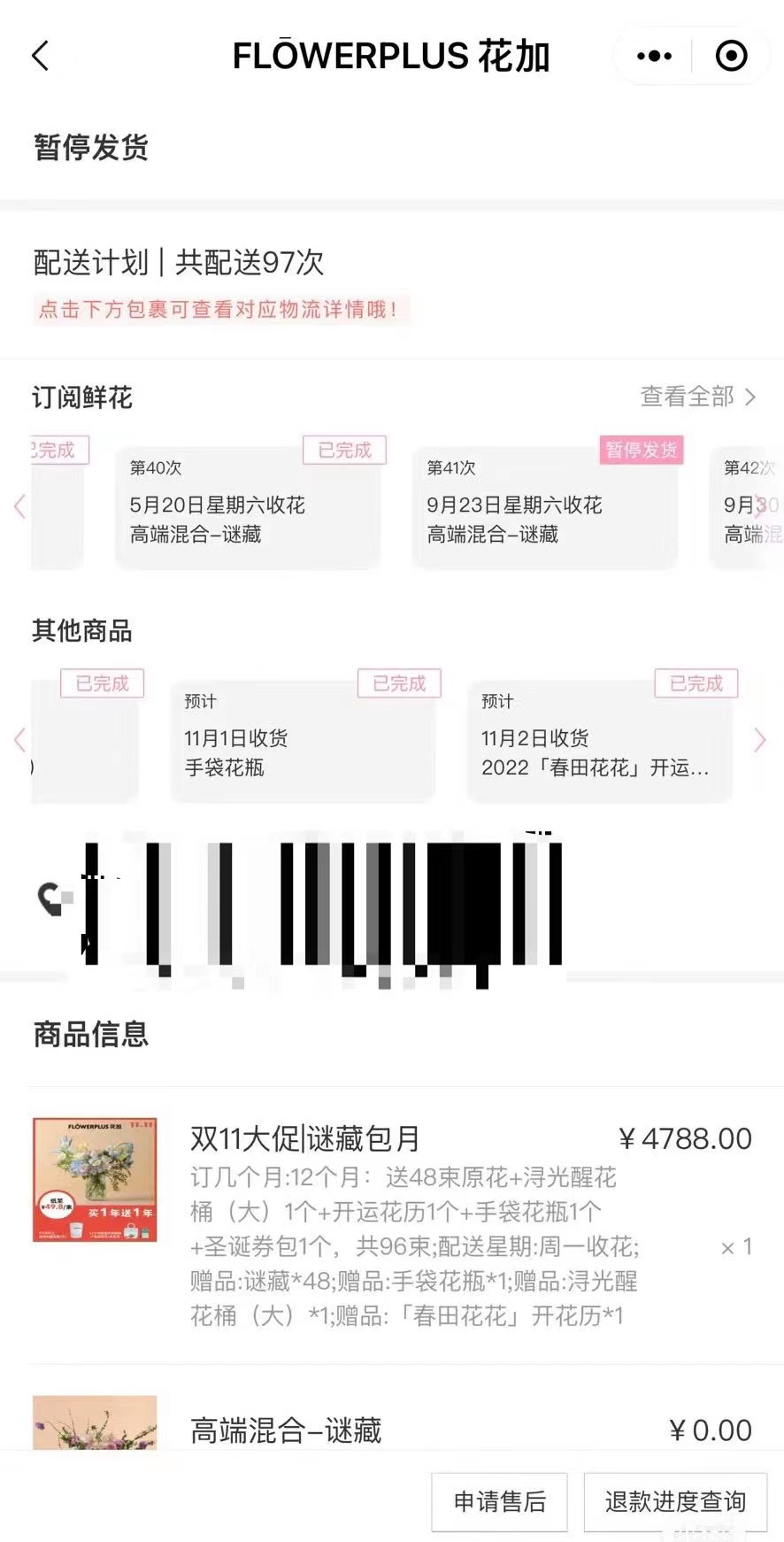The image size is (784, 1542).
Task: Check refund progress with 退款进度查询
Action: (x=675, y=1501)
